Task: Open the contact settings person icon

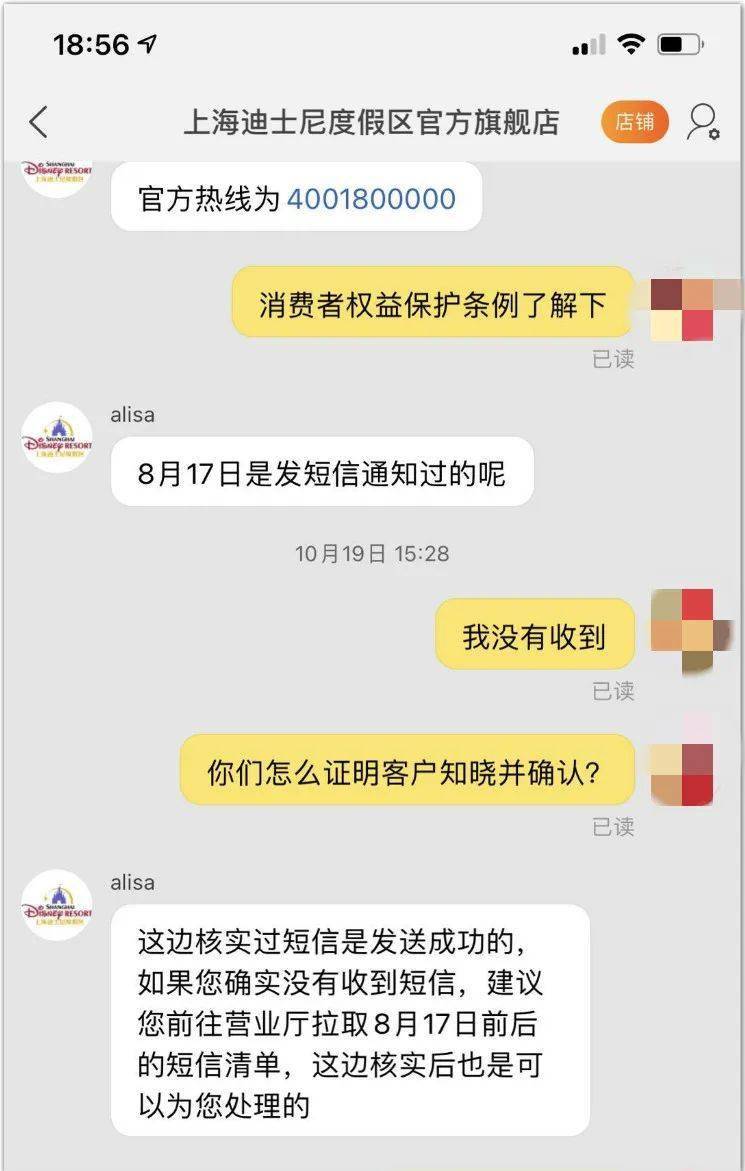Action: click(x=703, y=122)
